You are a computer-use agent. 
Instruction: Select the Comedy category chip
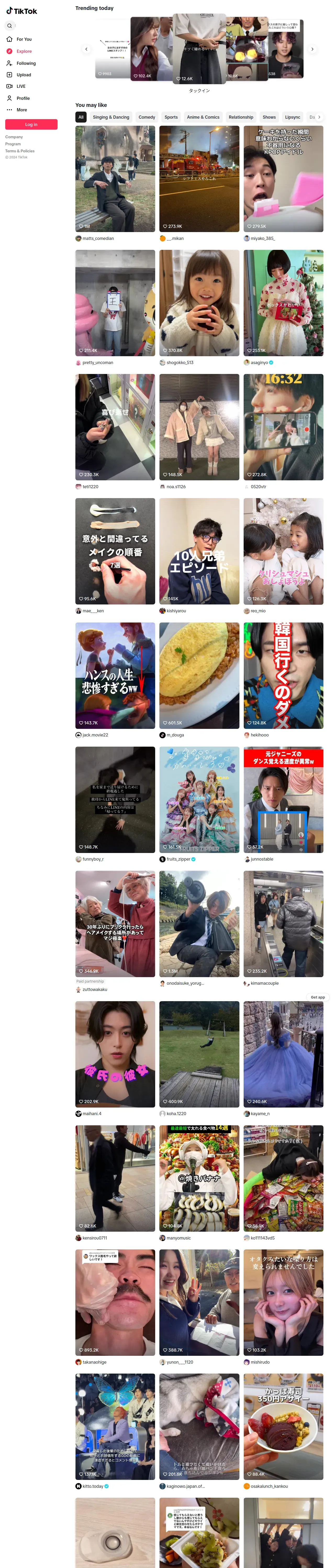point(146,117)
